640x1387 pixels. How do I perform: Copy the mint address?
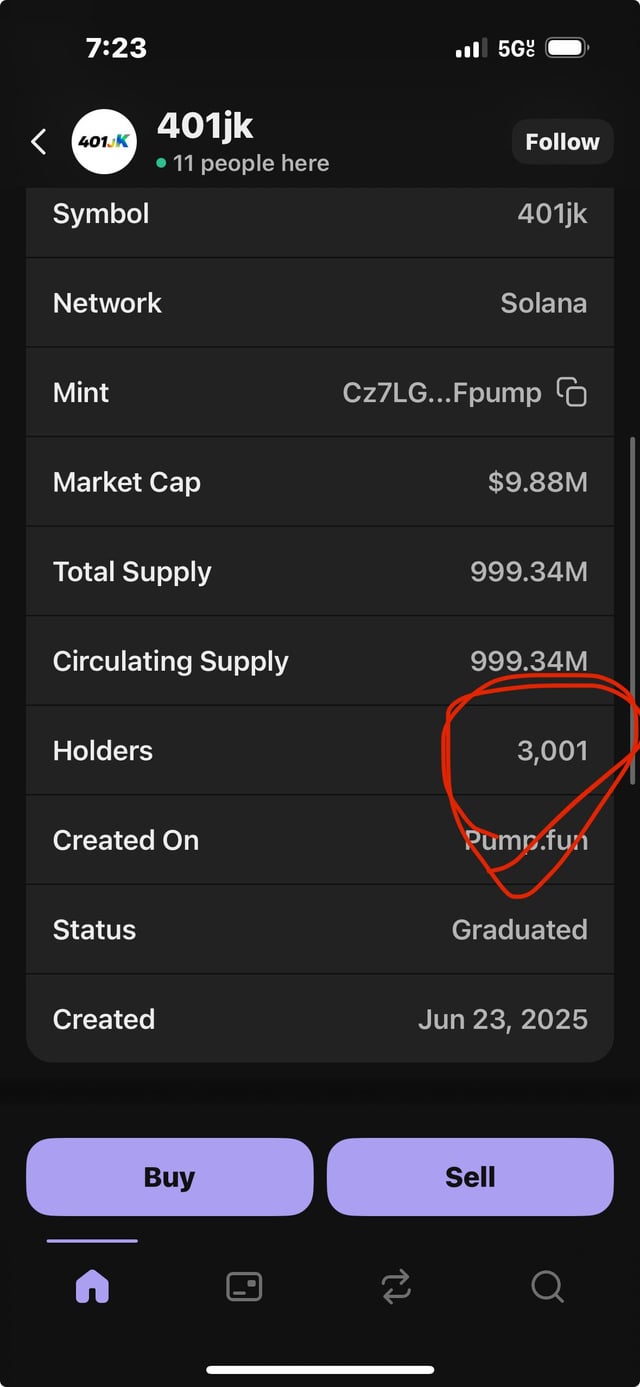[571, 392]
